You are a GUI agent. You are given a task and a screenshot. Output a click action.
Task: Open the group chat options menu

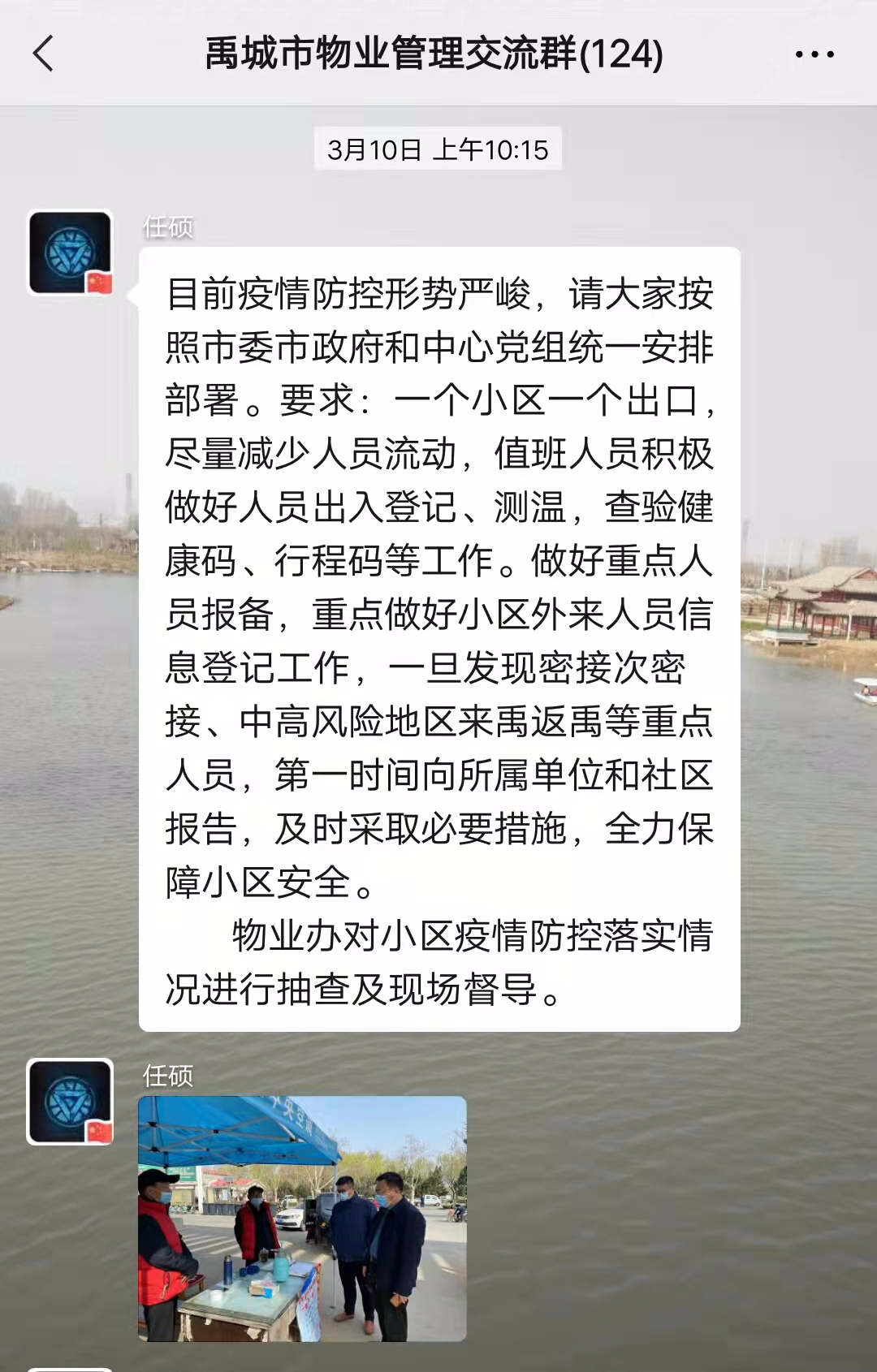pos(814,54)
